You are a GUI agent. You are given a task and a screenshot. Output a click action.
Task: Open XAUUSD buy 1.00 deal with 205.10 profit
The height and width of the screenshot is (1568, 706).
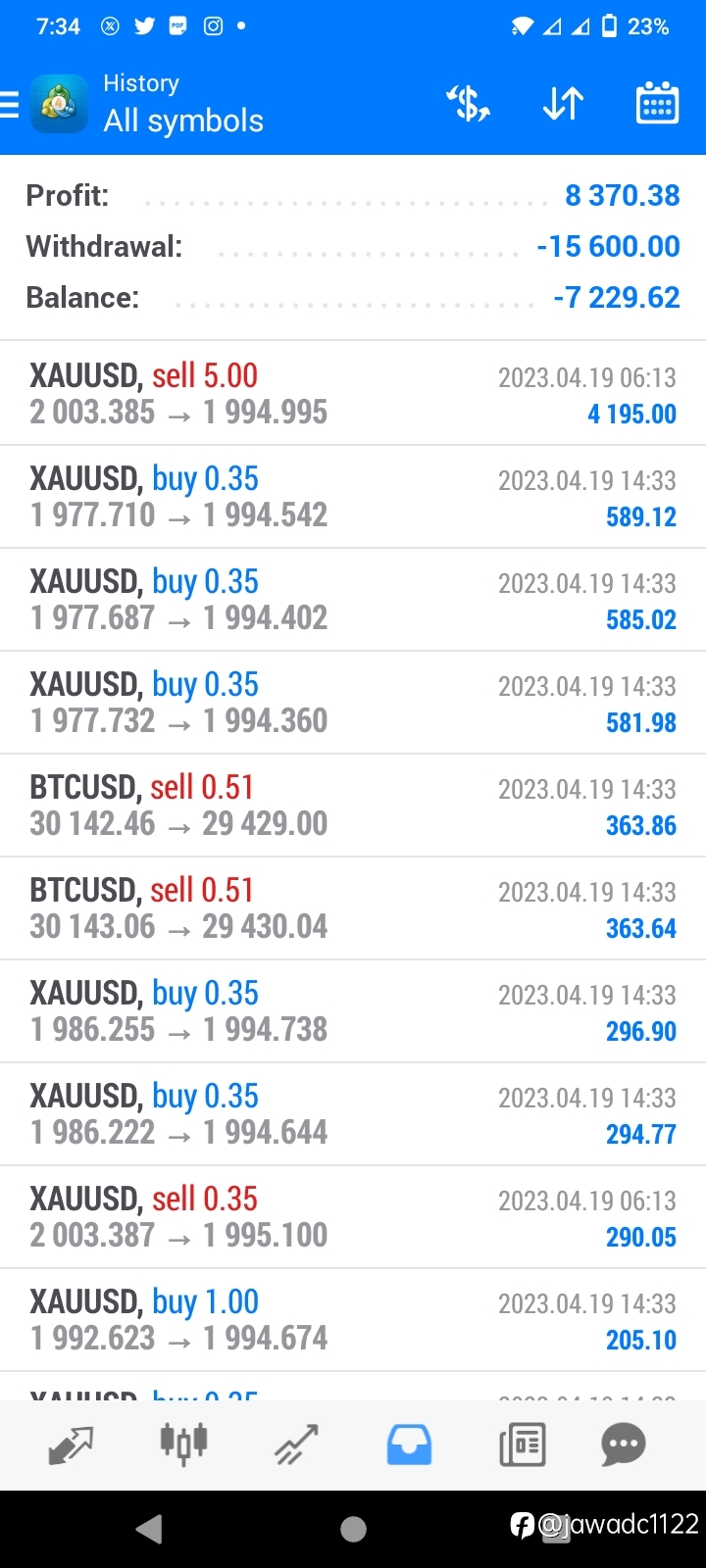[x=353, y=1320]
